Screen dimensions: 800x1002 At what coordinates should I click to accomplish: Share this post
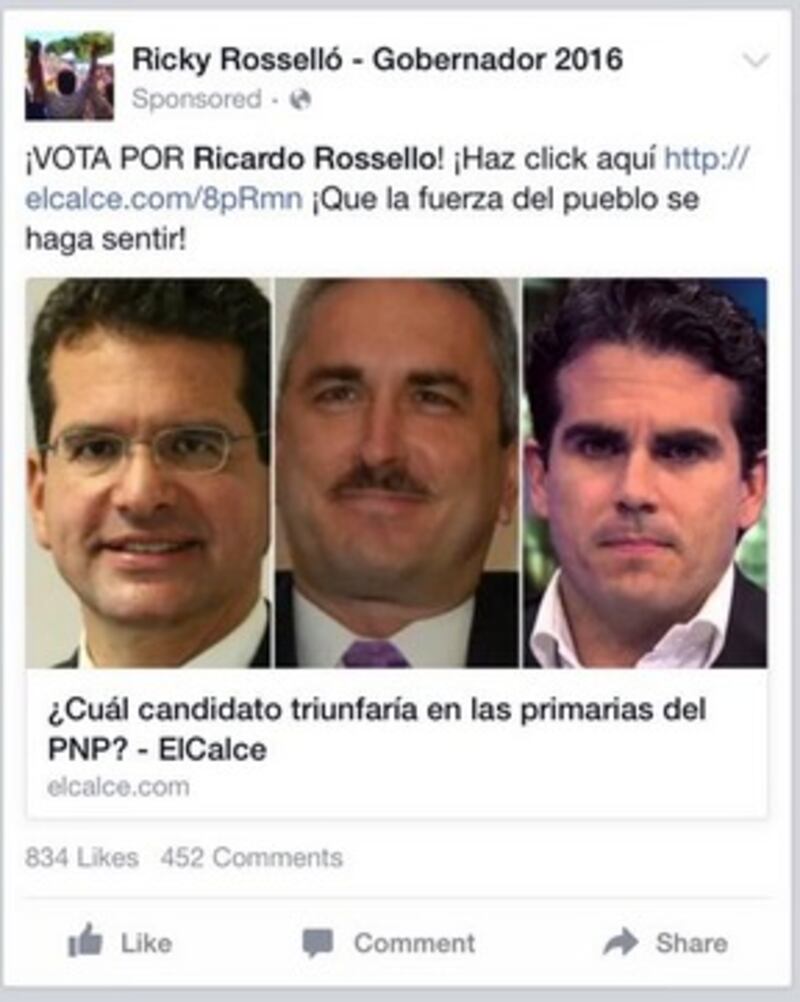[x=664, y=942]
